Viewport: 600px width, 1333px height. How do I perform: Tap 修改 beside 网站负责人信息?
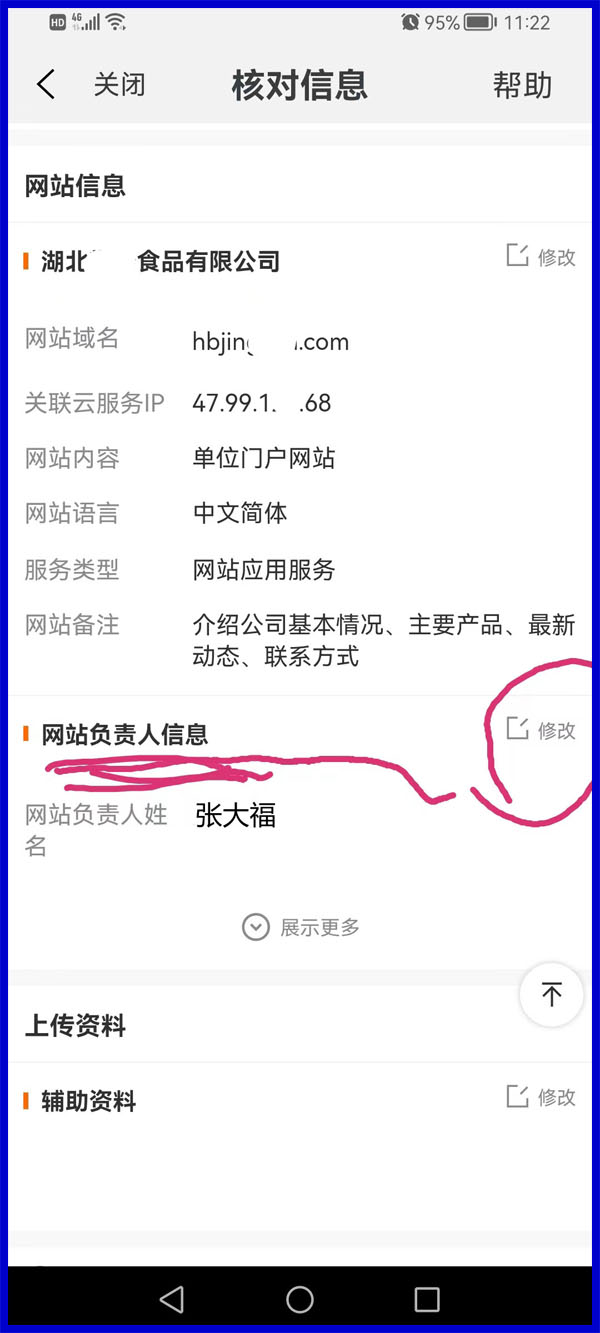click(541, 730)
